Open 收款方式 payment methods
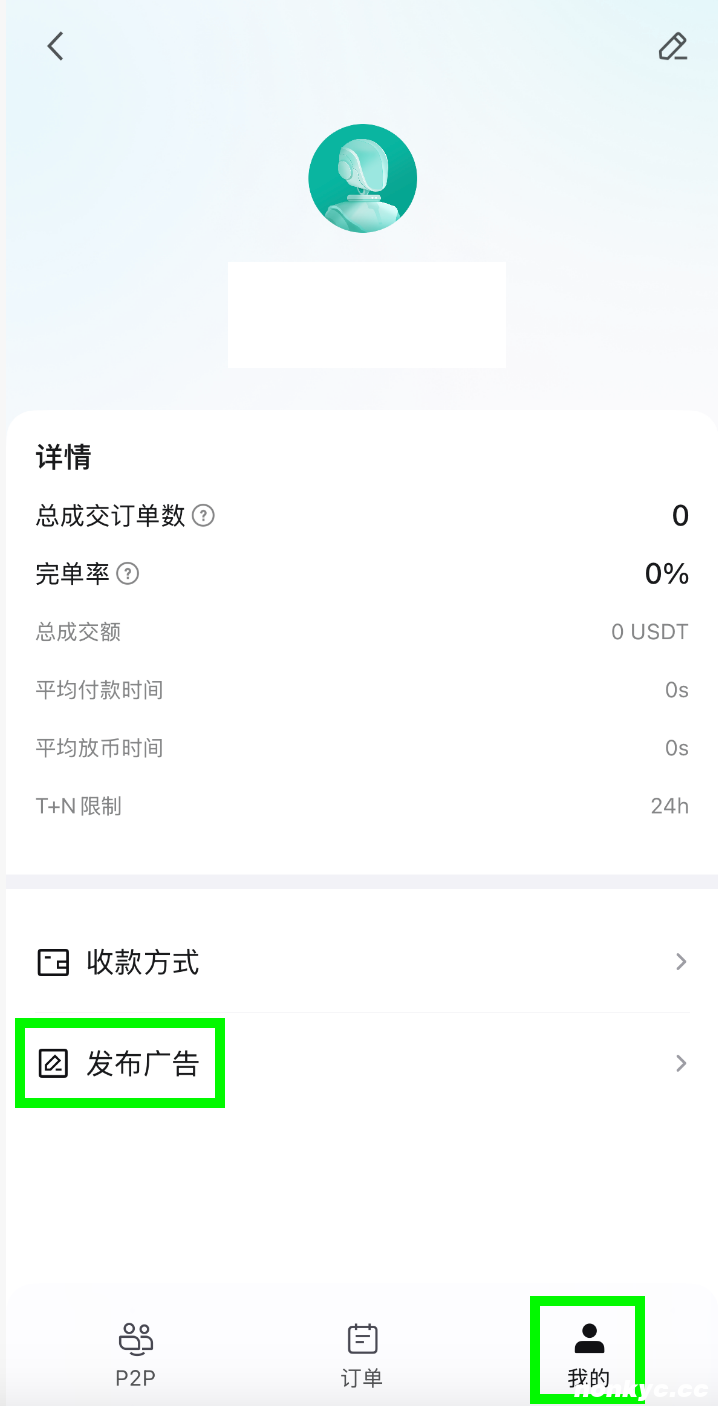This screenshot has width=718, height=1406. (x=360, y=962)
